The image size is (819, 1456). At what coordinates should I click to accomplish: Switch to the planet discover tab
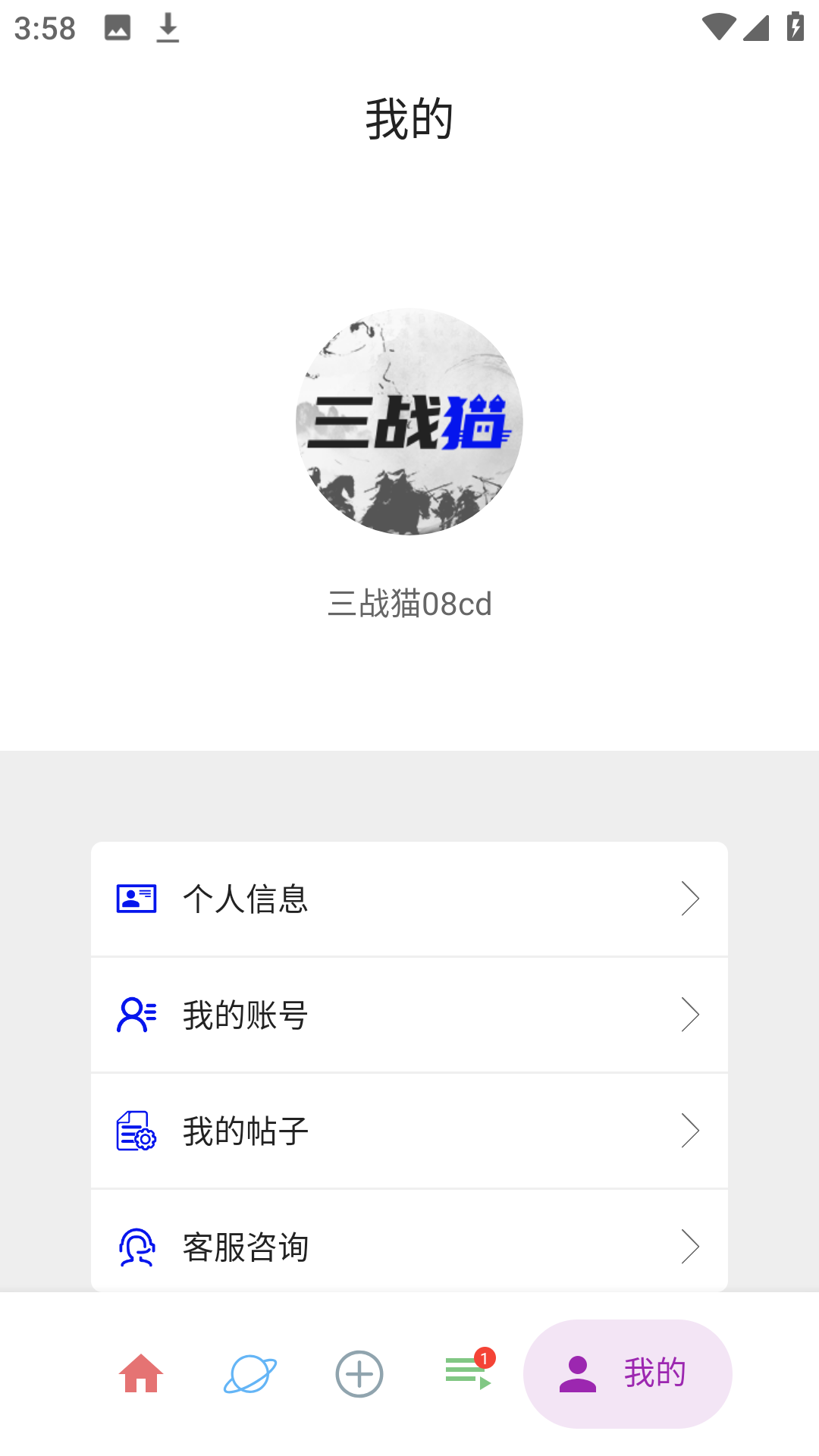click(x=249, y=1373)
